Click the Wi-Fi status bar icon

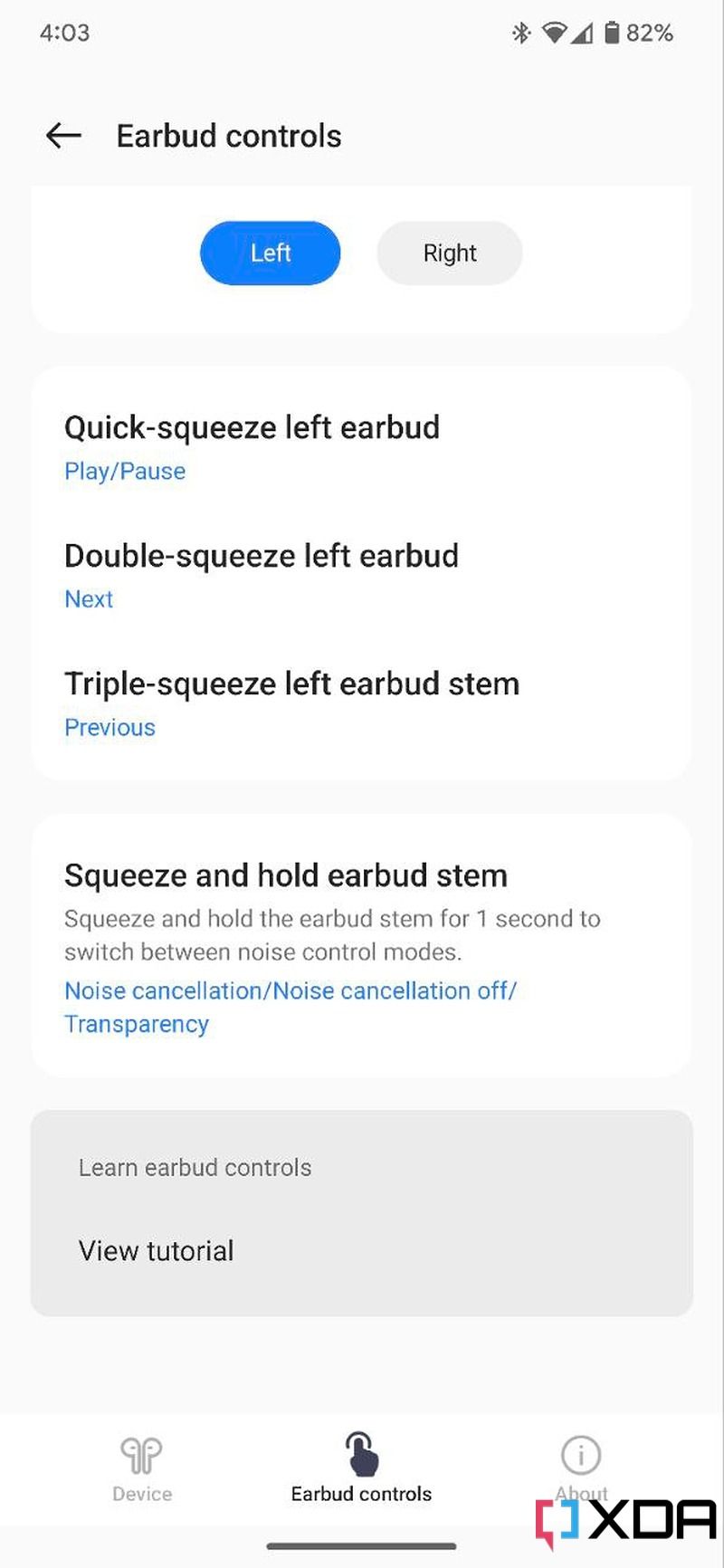[556, 33]
